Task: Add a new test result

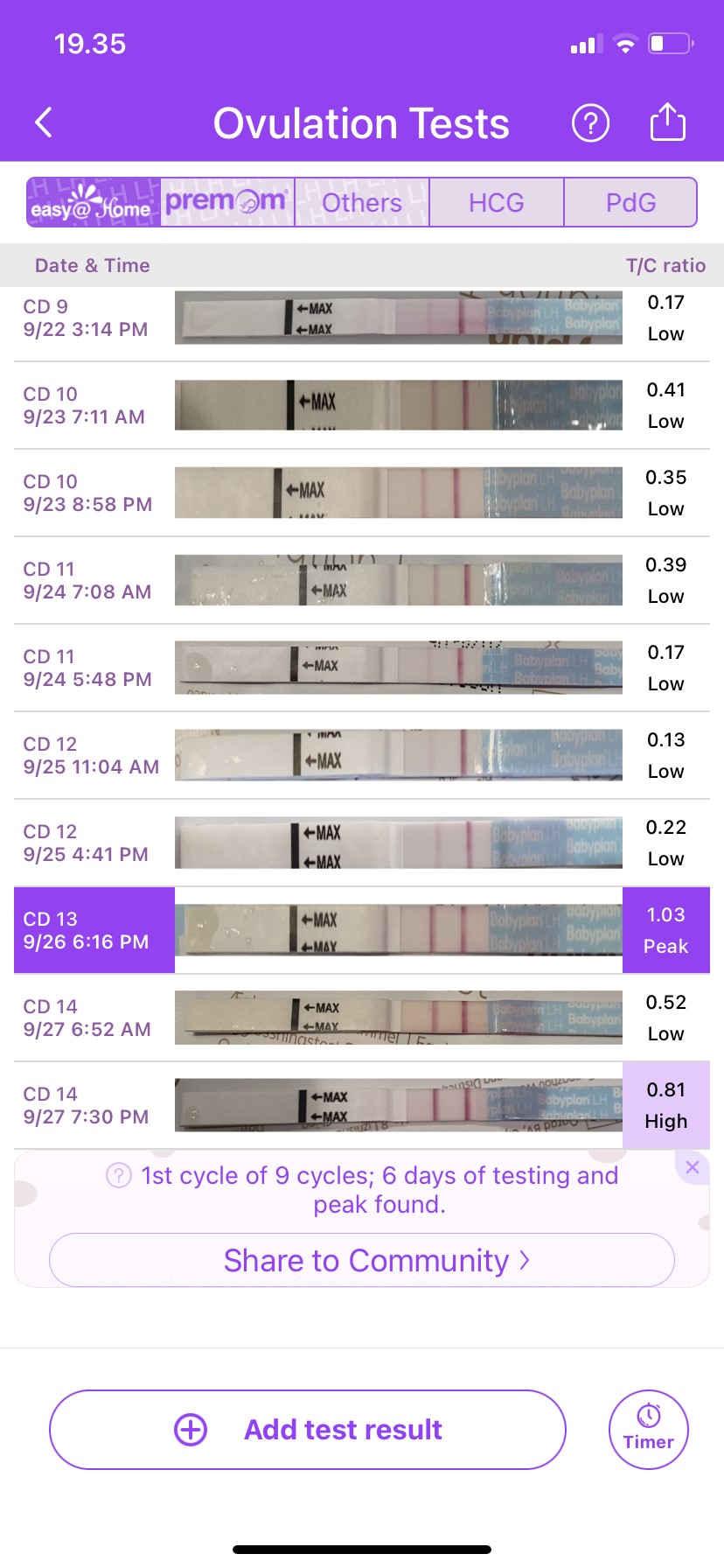Action: click(308, 1430)
